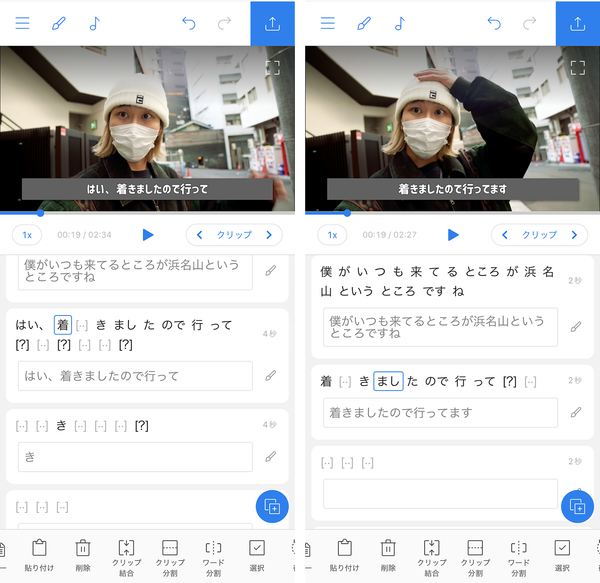
Task: Jump to the next クリップ on the 02:34 screen
Action: tap(269, 235)
